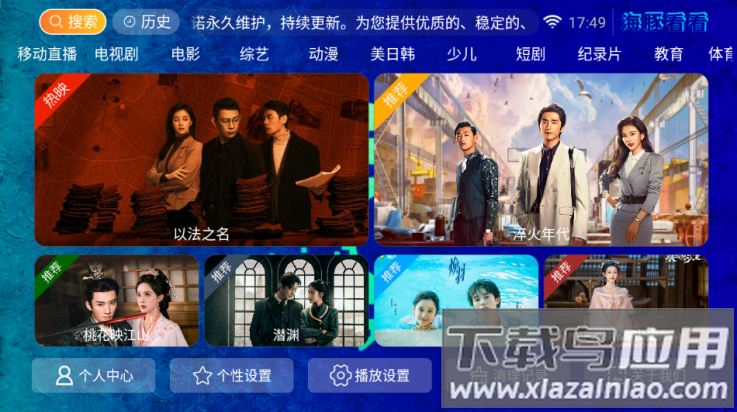The height and width of the screenshot is (412, 737).
Task: Select the 电视剧 category
Action: point(117,54)
